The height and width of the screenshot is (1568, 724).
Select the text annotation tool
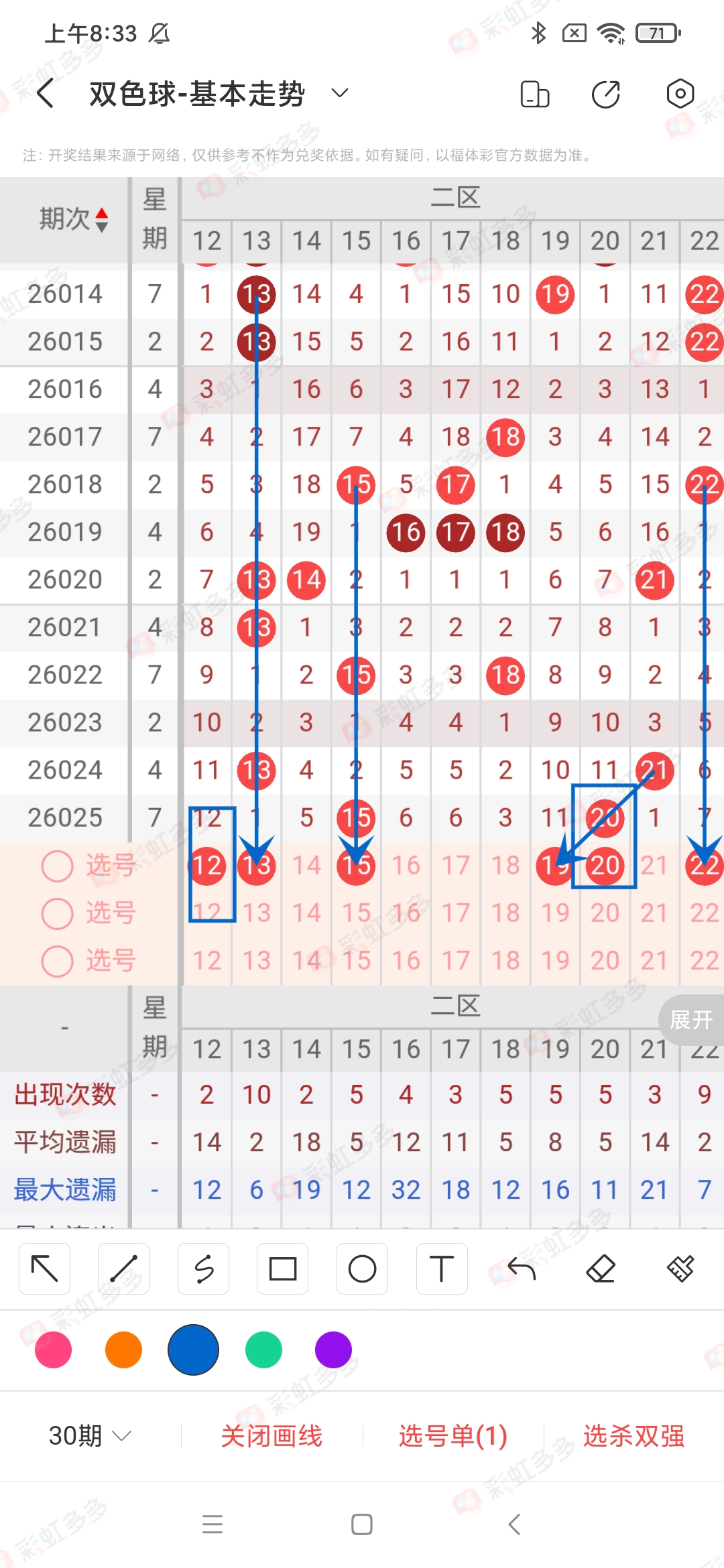[442, 1268]
